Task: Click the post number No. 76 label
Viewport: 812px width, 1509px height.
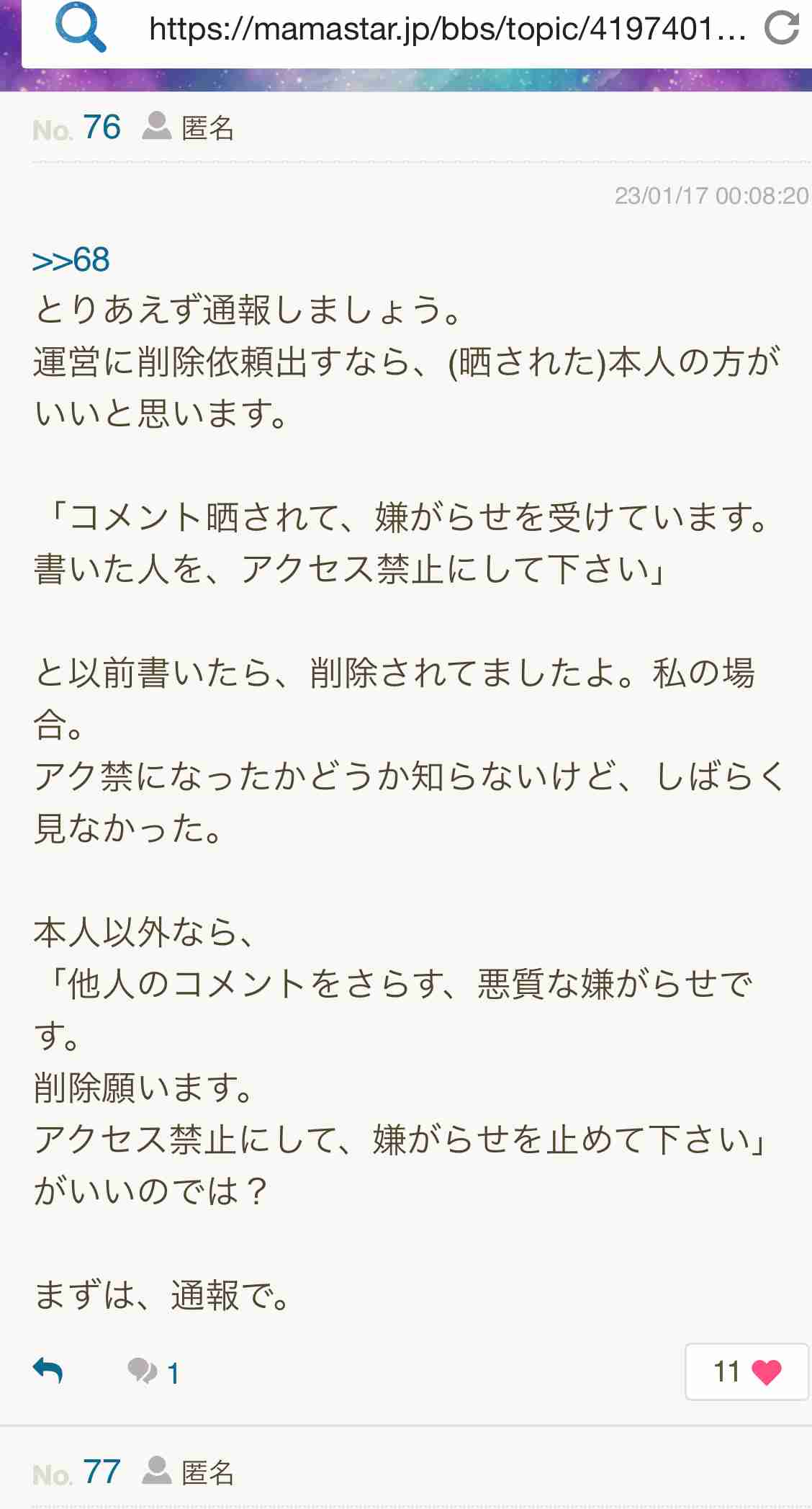Action: coord(76,125)
